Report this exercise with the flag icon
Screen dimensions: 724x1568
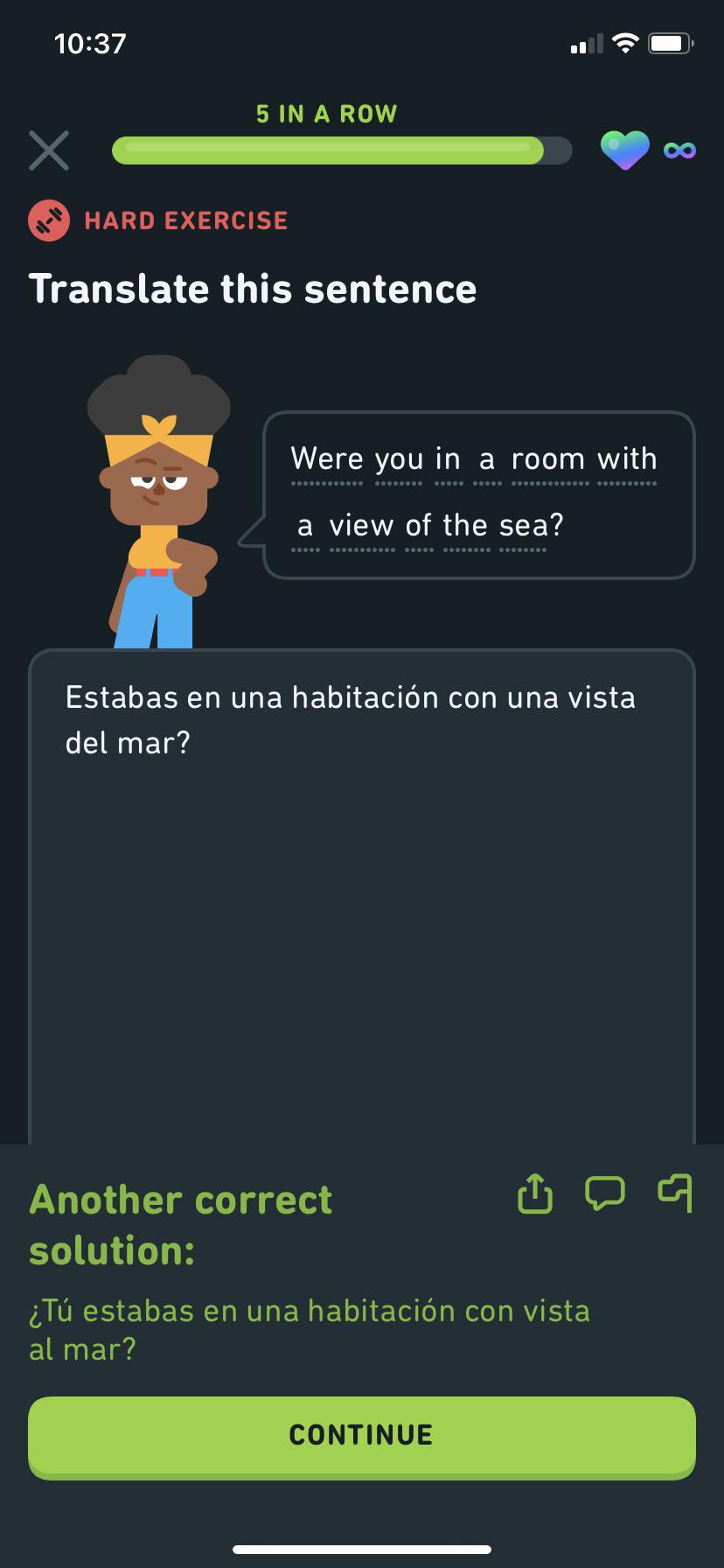[x=674, y=1192]
